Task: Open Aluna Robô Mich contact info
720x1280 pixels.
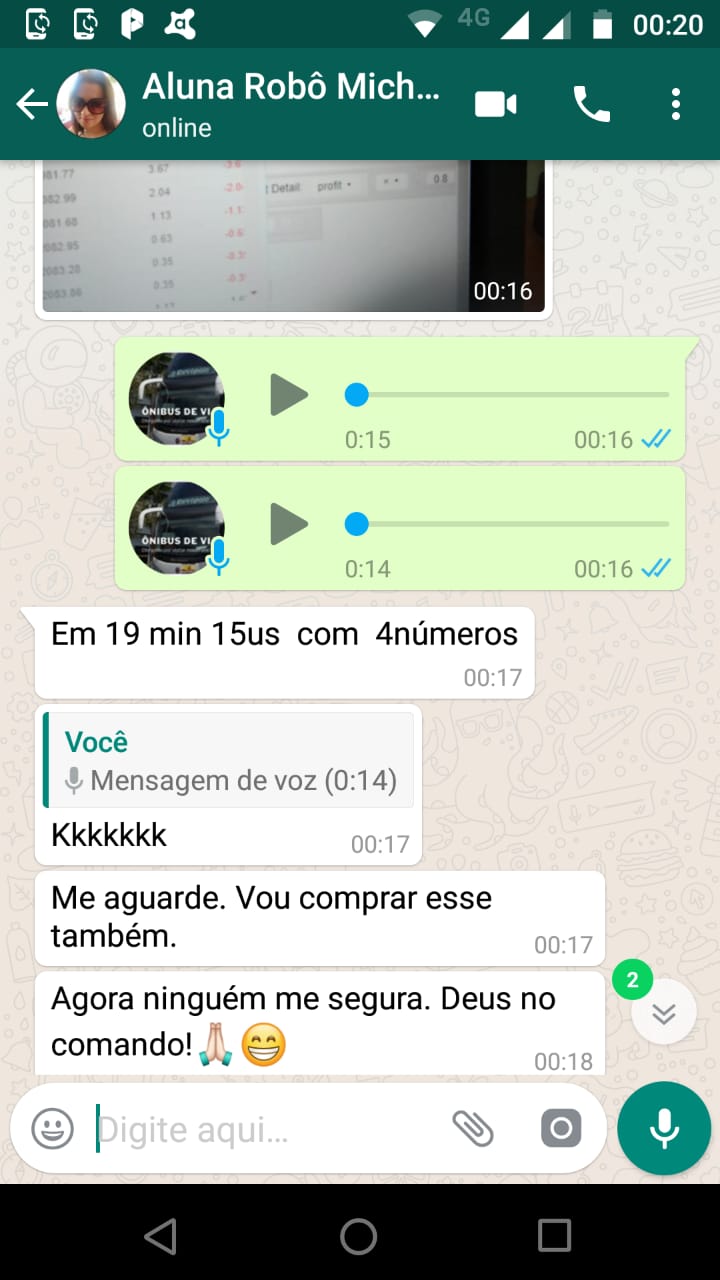Action: coord(290,104)
